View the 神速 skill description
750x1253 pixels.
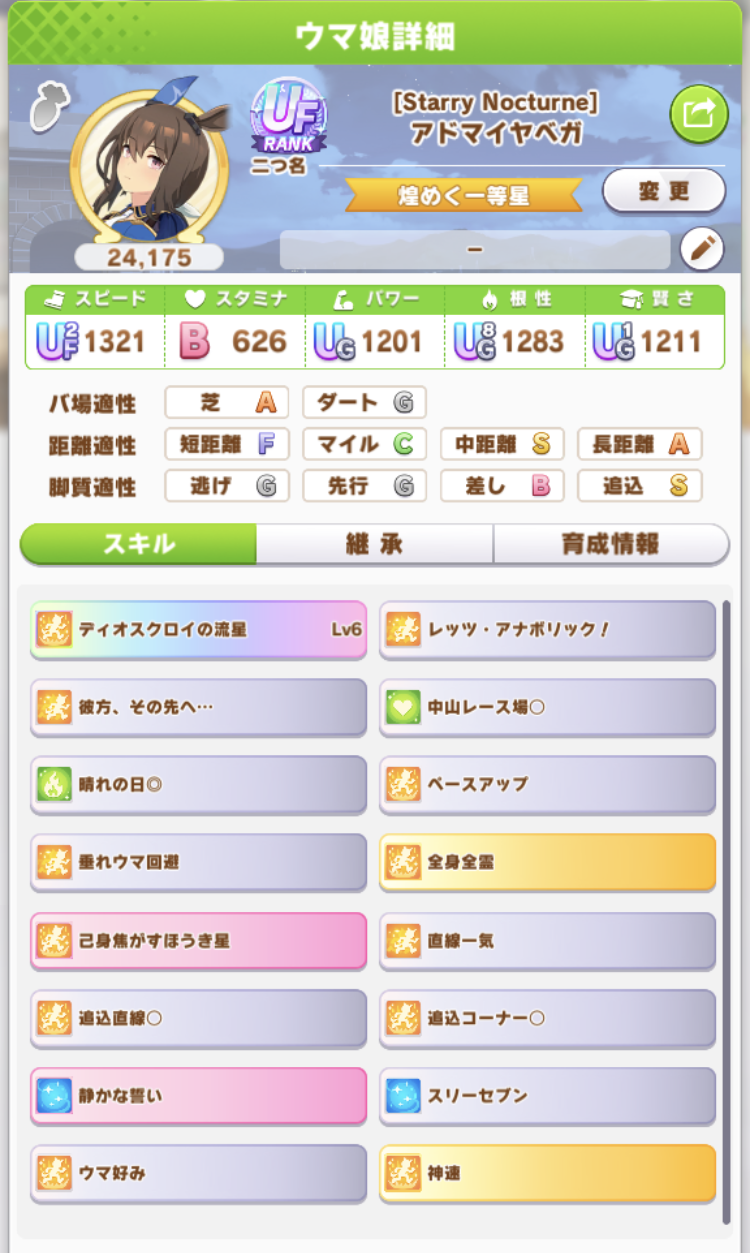[547, 1173]
